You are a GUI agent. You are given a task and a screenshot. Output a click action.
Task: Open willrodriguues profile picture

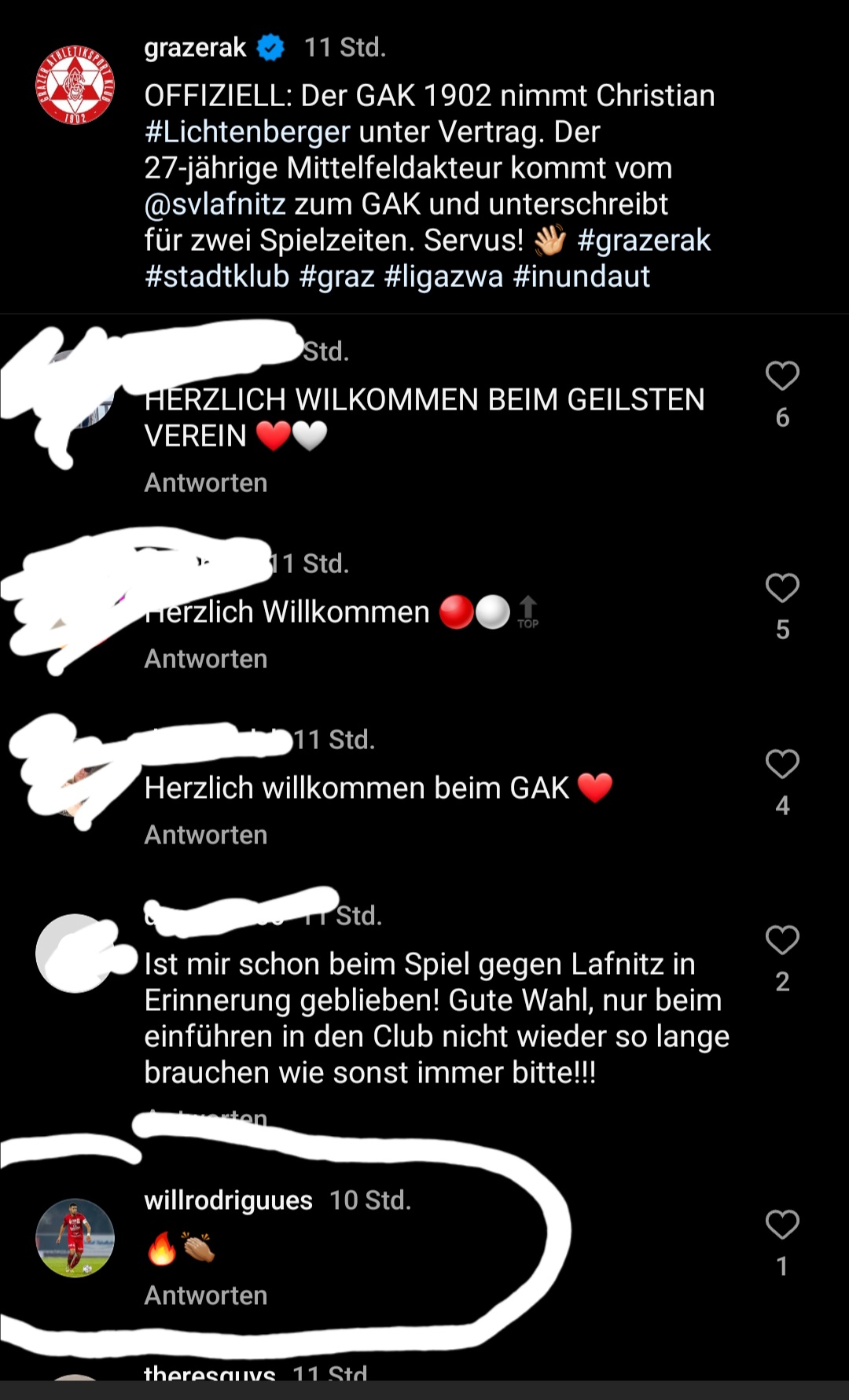click(75, 1238)
